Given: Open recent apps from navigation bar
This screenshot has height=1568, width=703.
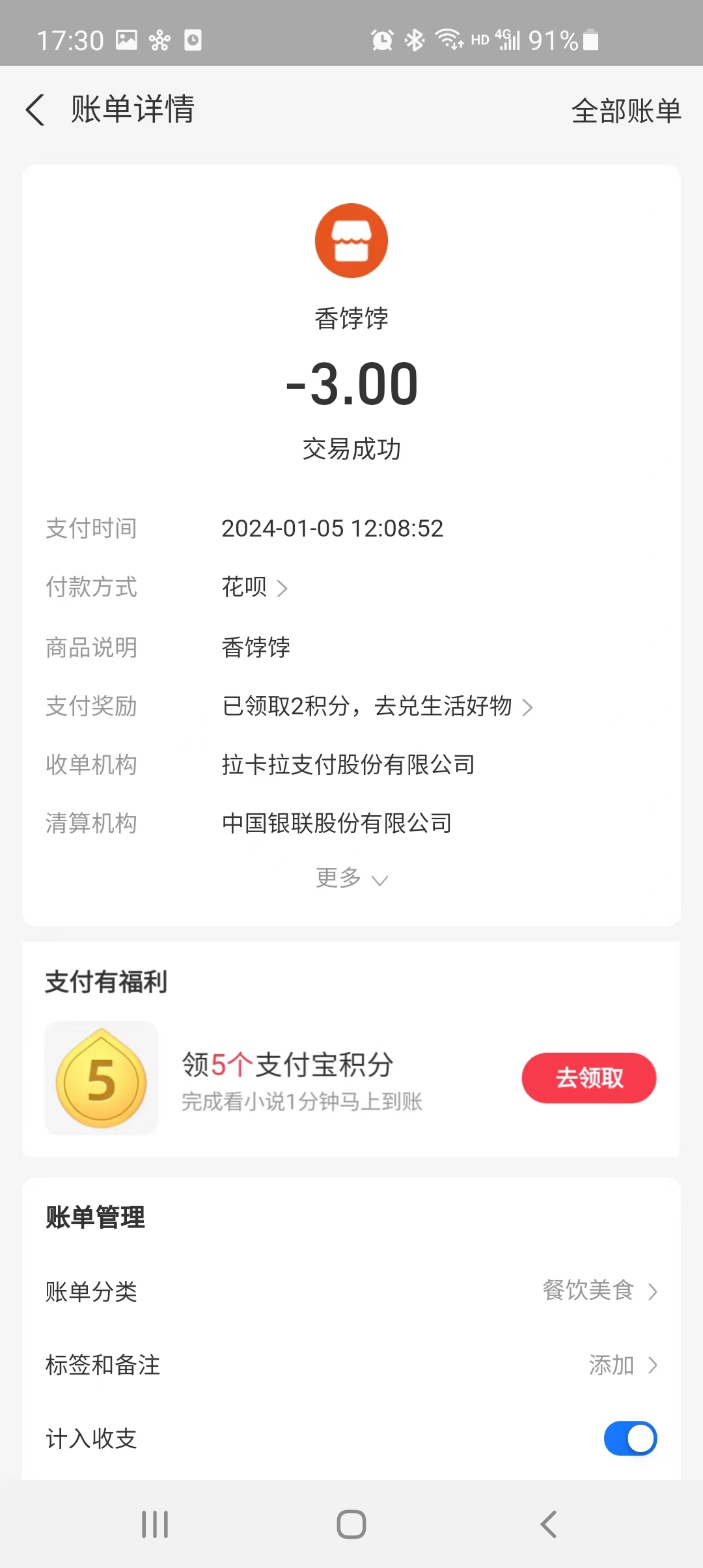Looking at the screenshot, I should click(155, 1524).
